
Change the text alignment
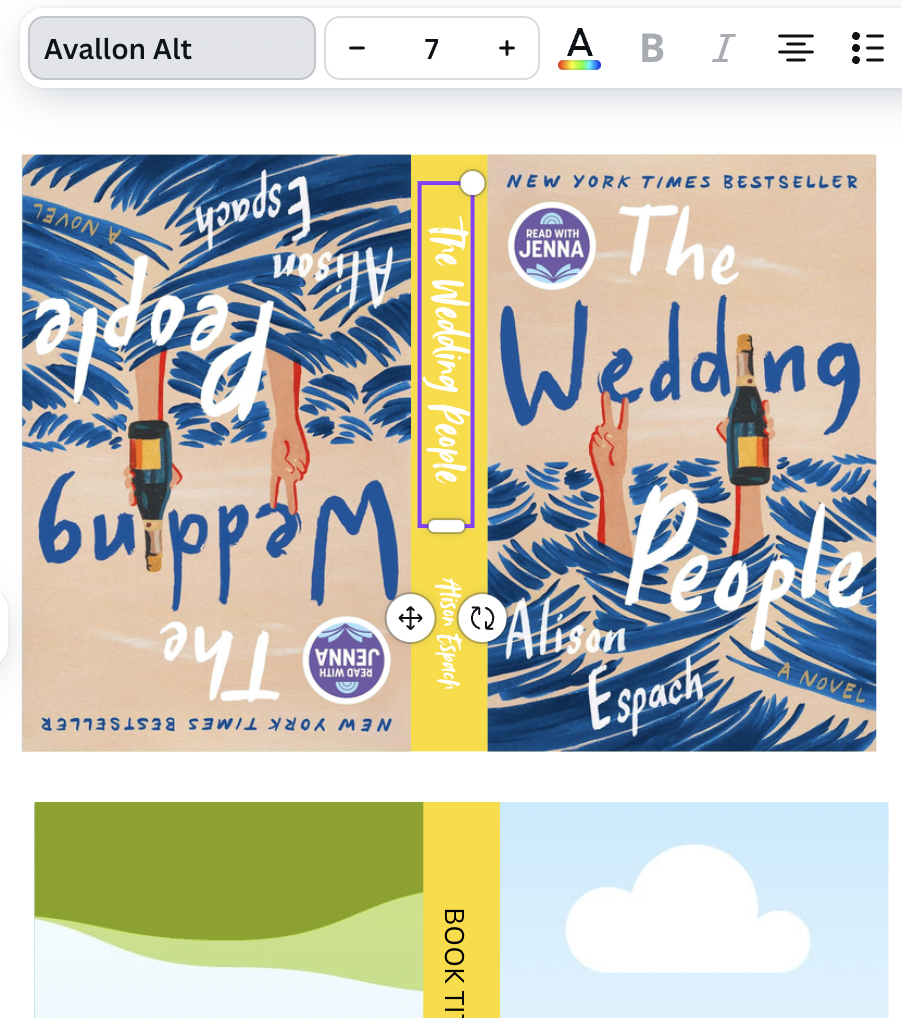tap(795, 48)
